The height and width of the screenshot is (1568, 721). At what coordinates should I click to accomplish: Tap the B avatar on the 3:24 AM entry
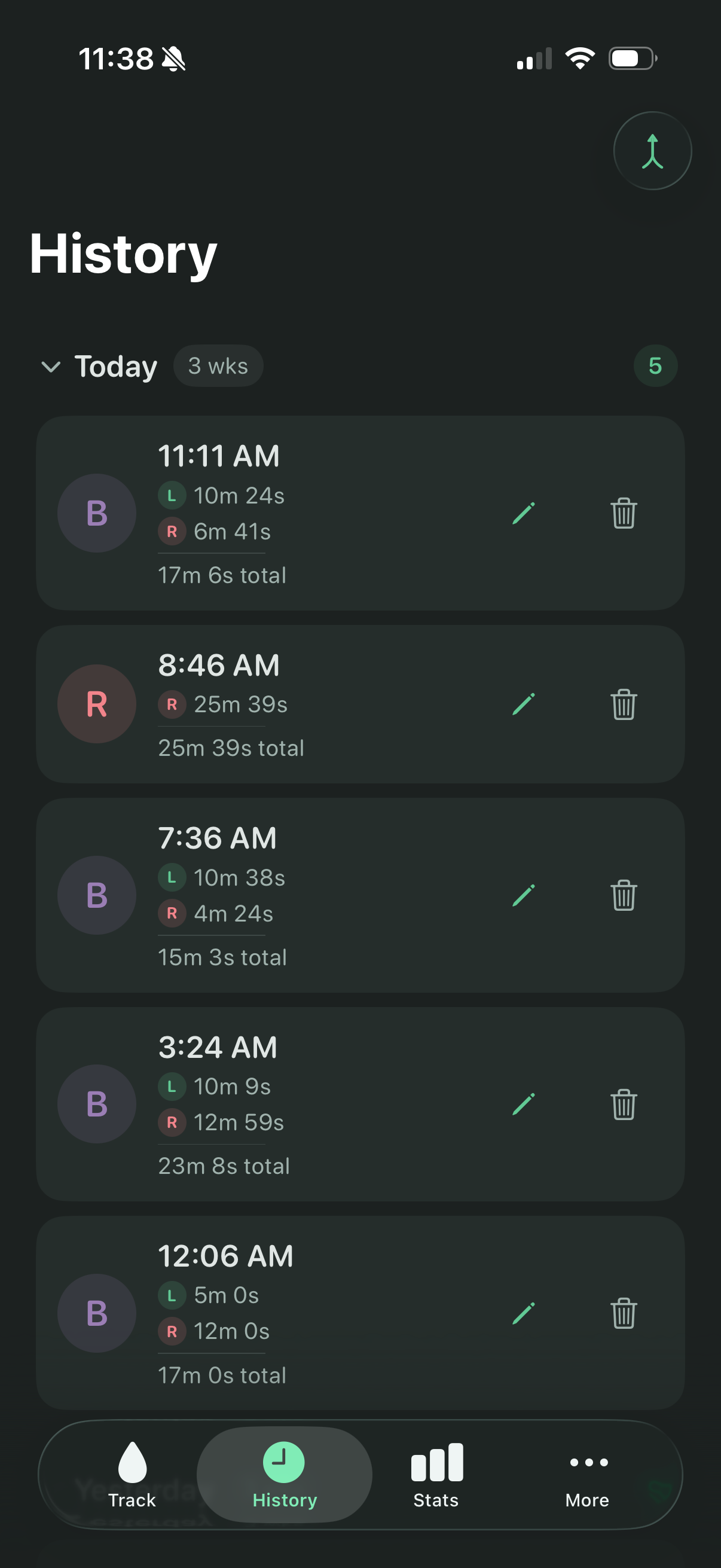[96, 1104]
